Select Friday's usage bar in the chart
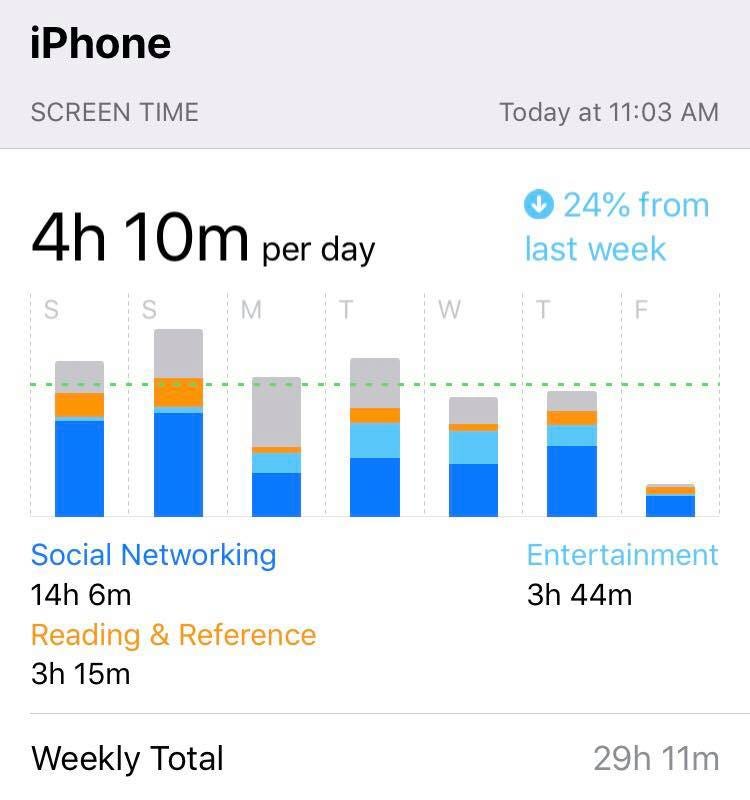Image resolution: width=750 pixels, height=800 pixels. (670, 500)
